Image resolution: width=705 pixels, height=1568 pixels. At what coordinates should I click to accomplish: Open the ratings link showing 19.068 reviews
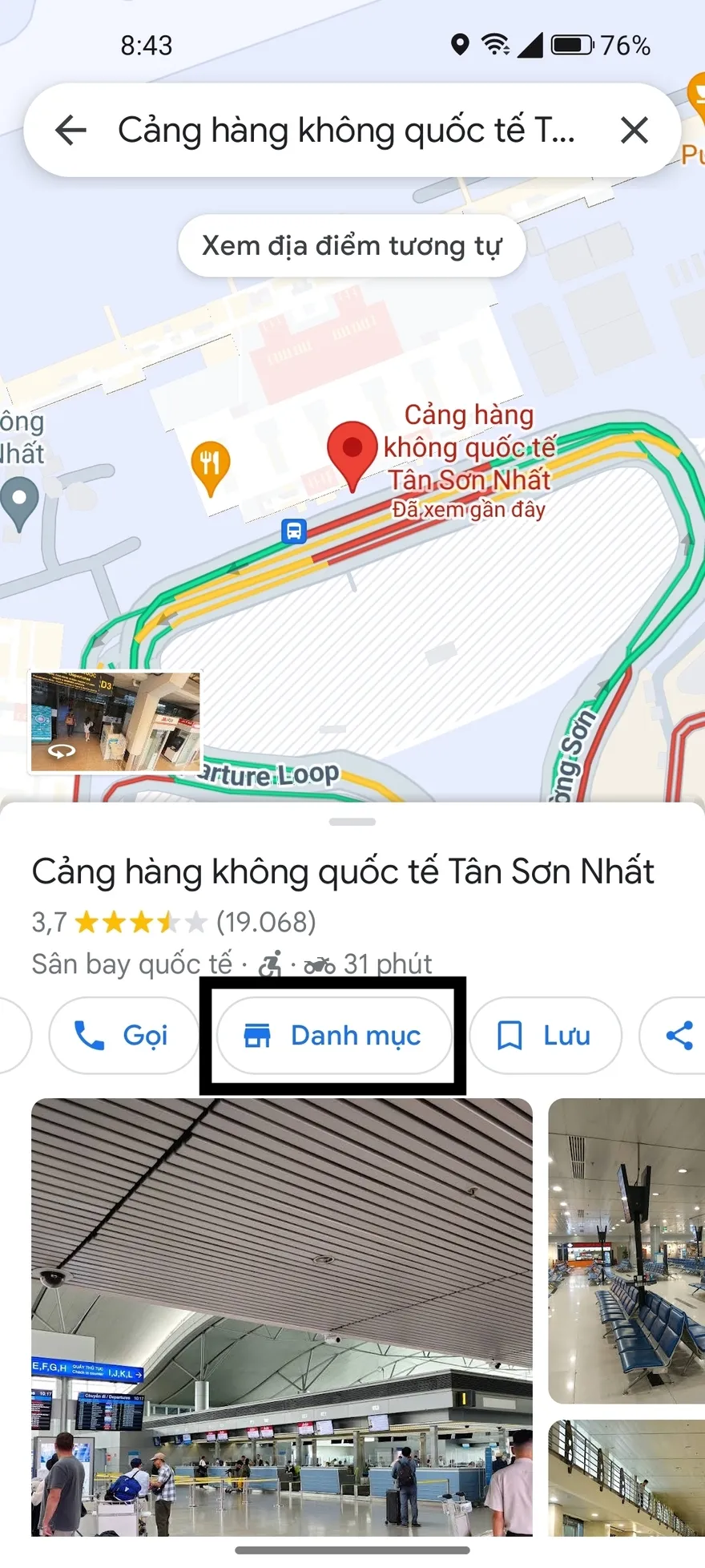click(264, 922)
